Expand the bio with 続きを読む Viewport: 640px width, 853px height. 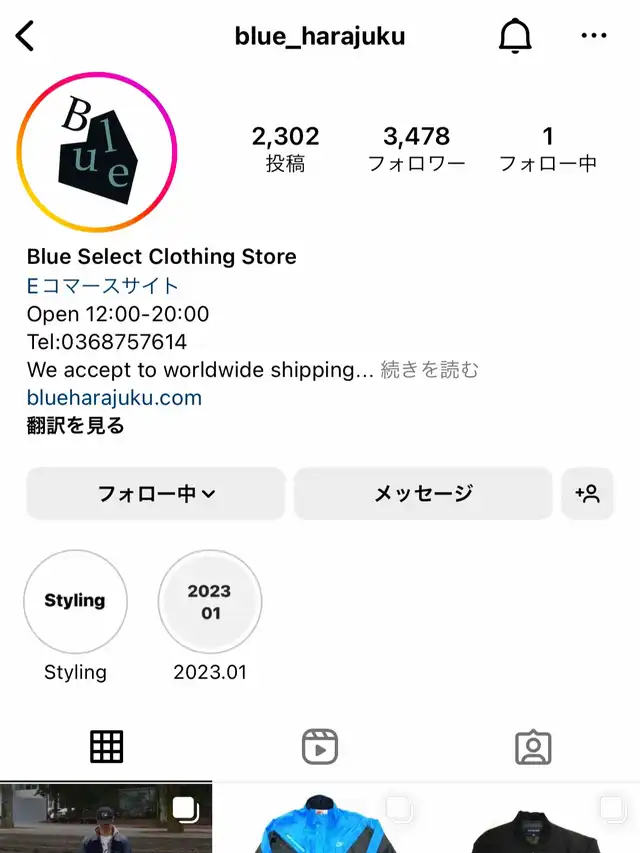coord(430,370)
